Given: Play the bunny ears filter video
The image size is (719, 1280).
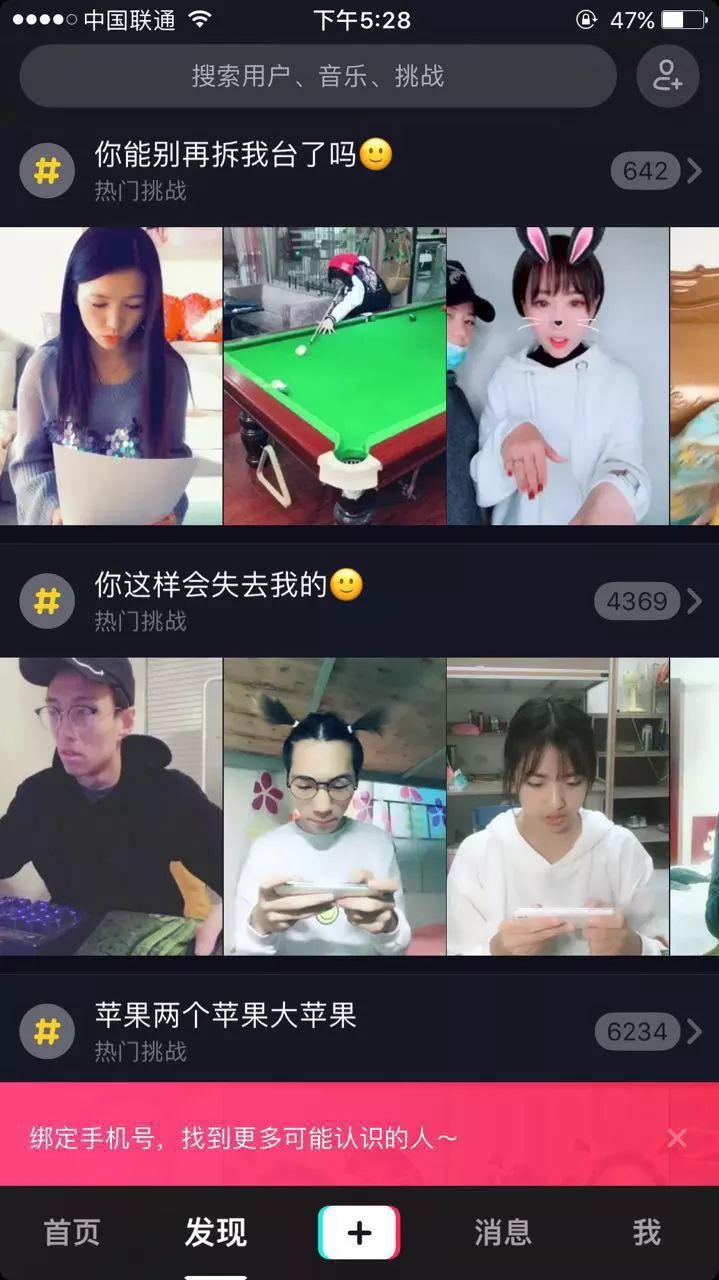Looking at the screenshot, I should 557,376.
